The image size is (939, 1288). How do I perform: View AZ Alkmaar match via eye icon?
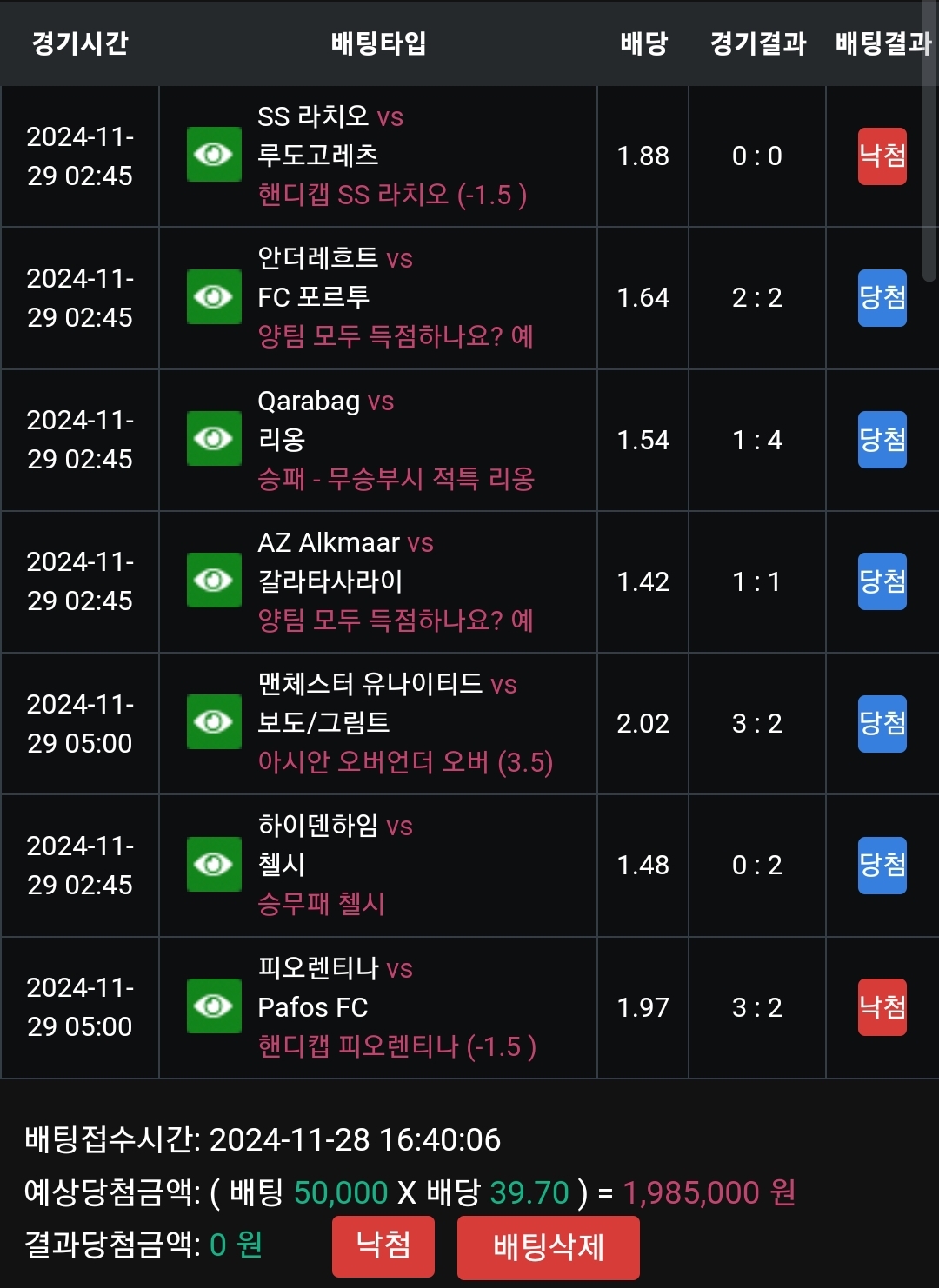pos(214,580)
